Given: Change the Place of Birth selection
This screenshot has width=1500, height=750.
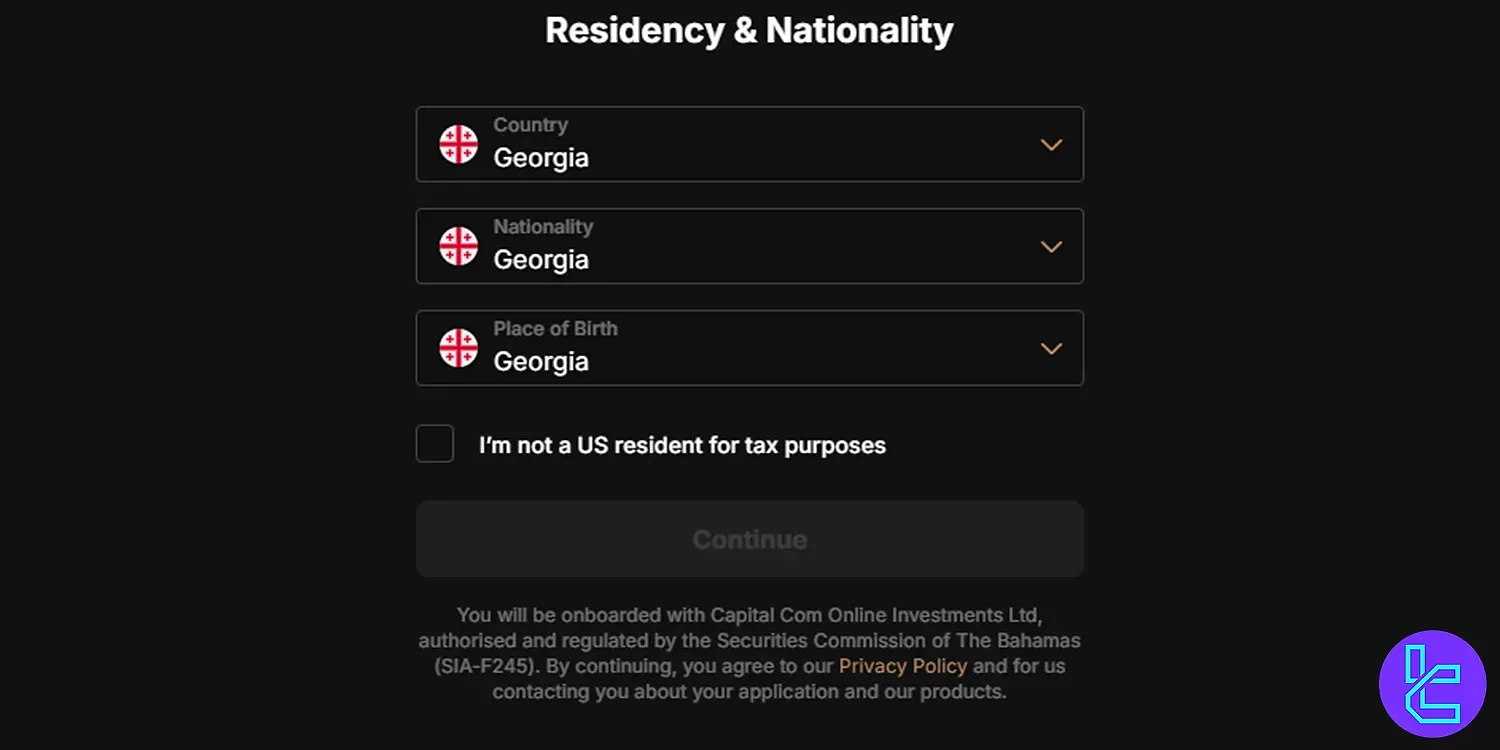Looking at the screenshot, I should point(749,348).
